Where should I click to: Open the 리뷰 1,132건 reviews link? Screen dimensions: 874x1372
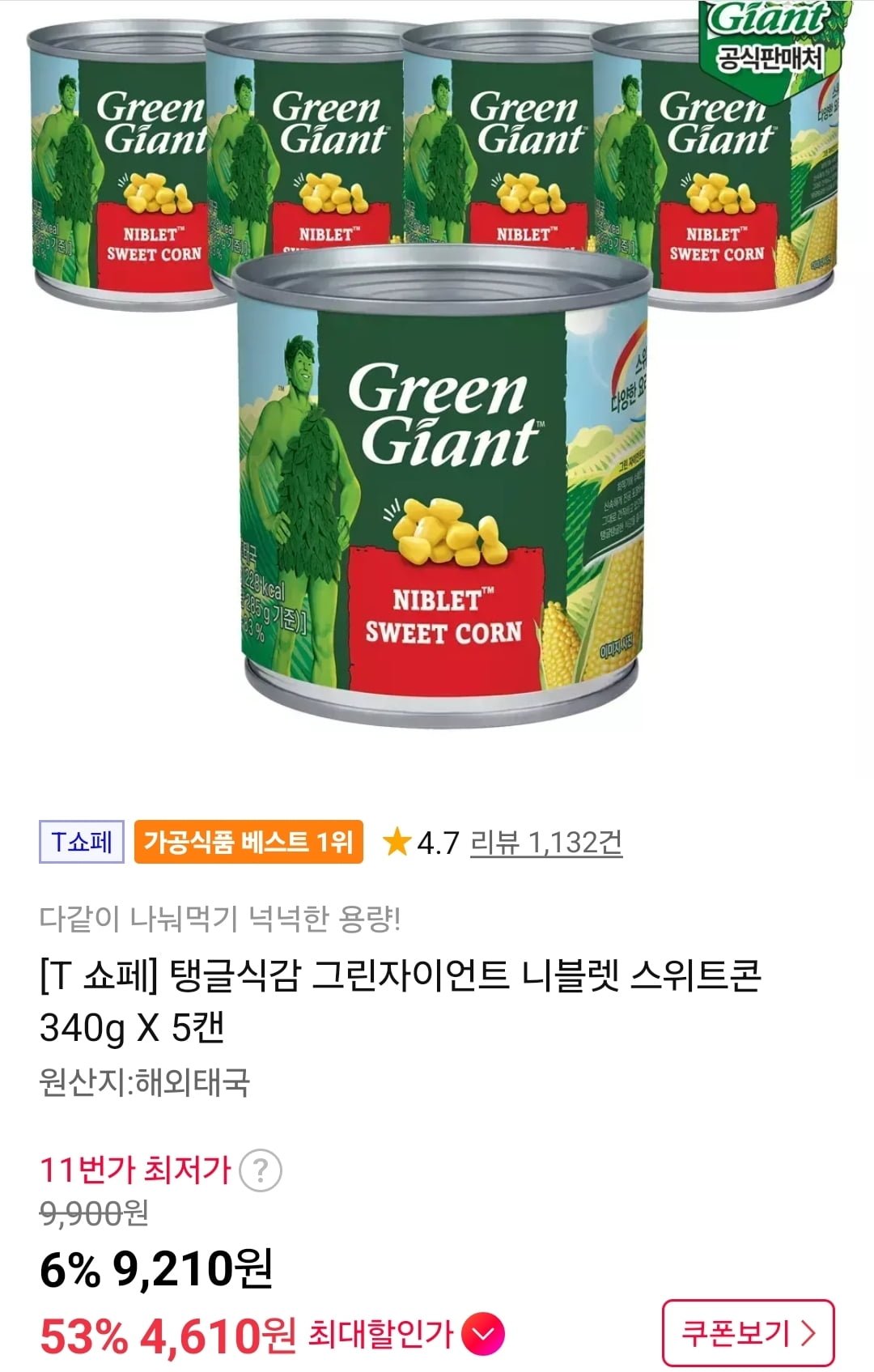(x=546, y=843)
